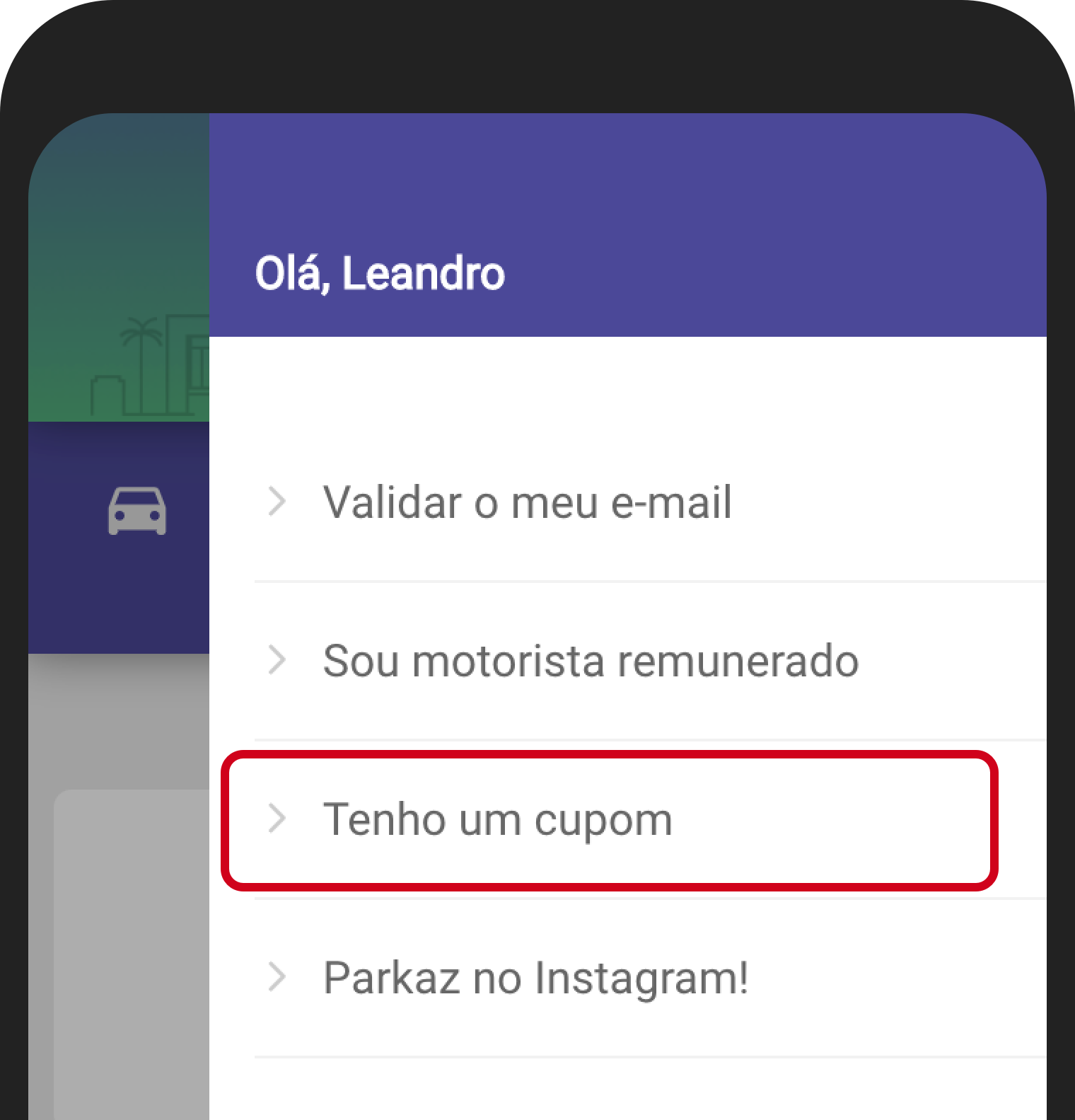This screenshot has width=1075, height=1120.
Task: Tap the chevron beside Validar o meu e-mail
Action: pyautogui.click(x=279, y=502)
